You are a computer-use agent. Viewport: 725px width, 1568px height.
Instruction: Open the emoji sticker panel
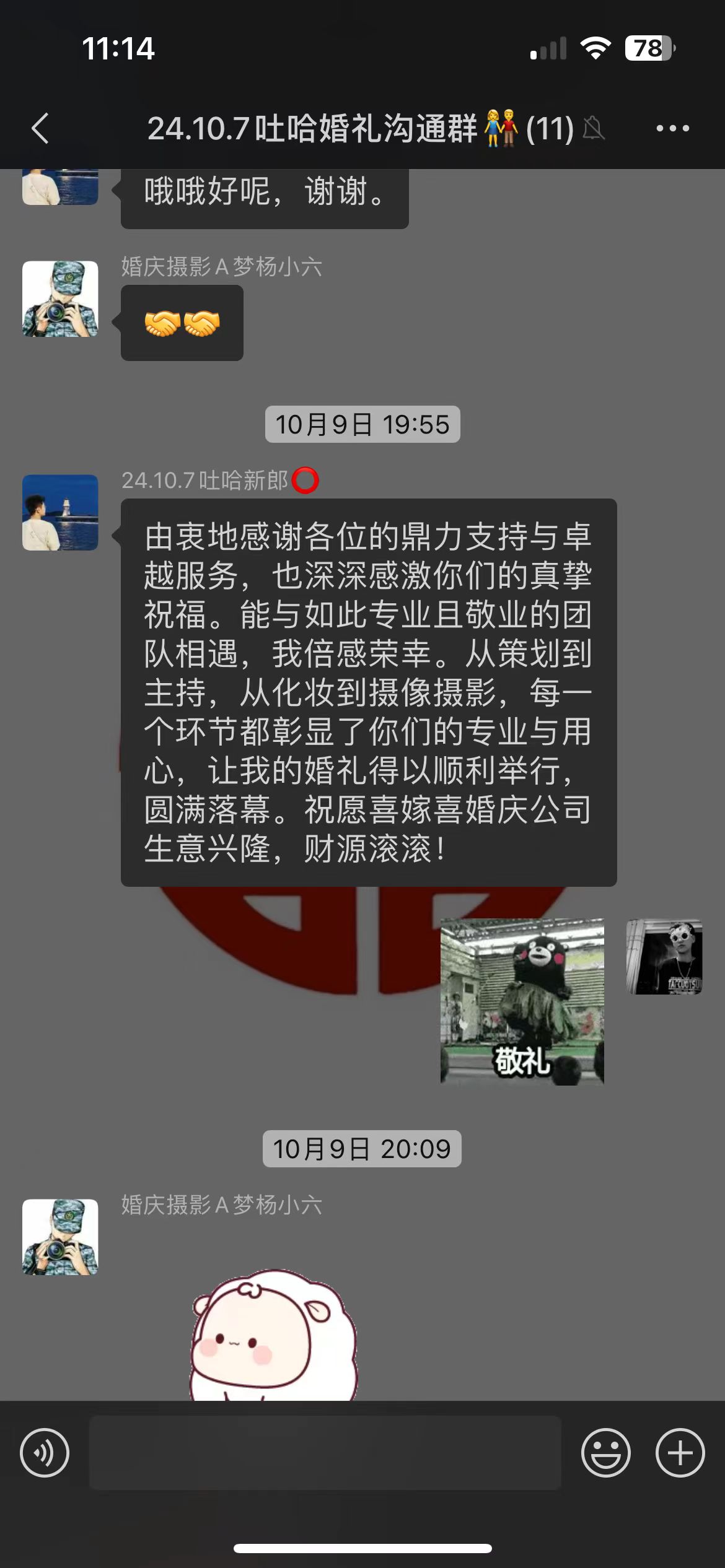pos(606,1453)
